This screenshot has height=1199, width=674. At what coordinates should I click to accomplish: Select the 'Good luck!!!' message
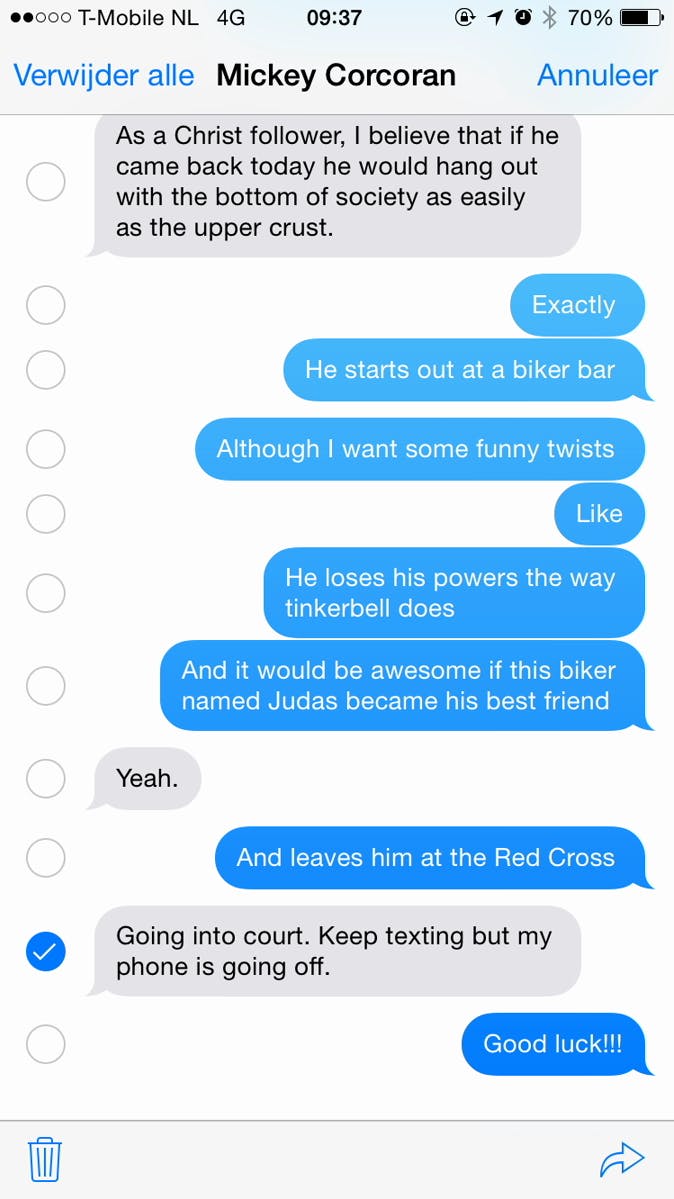(x=45, y=1044)
